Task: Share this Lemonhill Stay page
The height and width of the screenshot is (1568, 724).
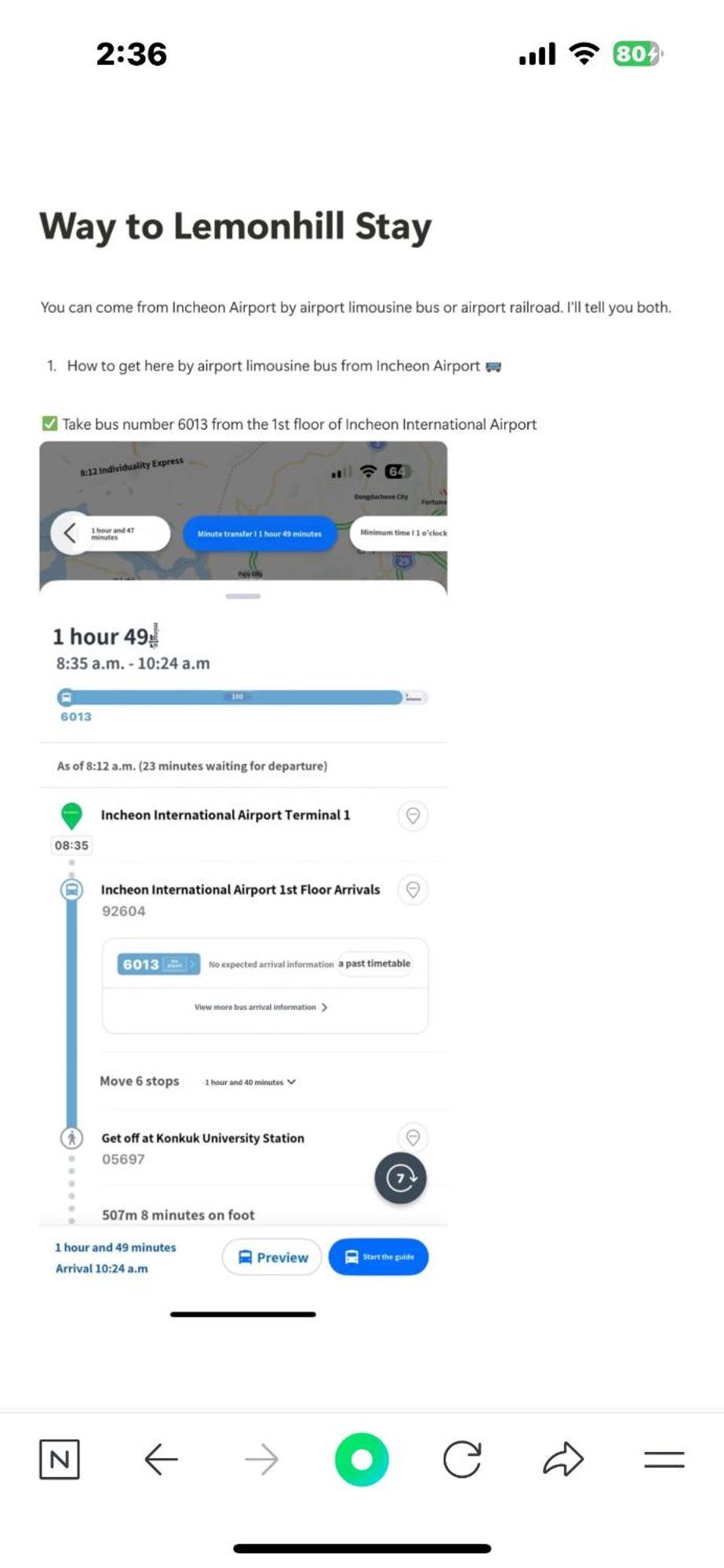Action: [x=563, y=1459]
